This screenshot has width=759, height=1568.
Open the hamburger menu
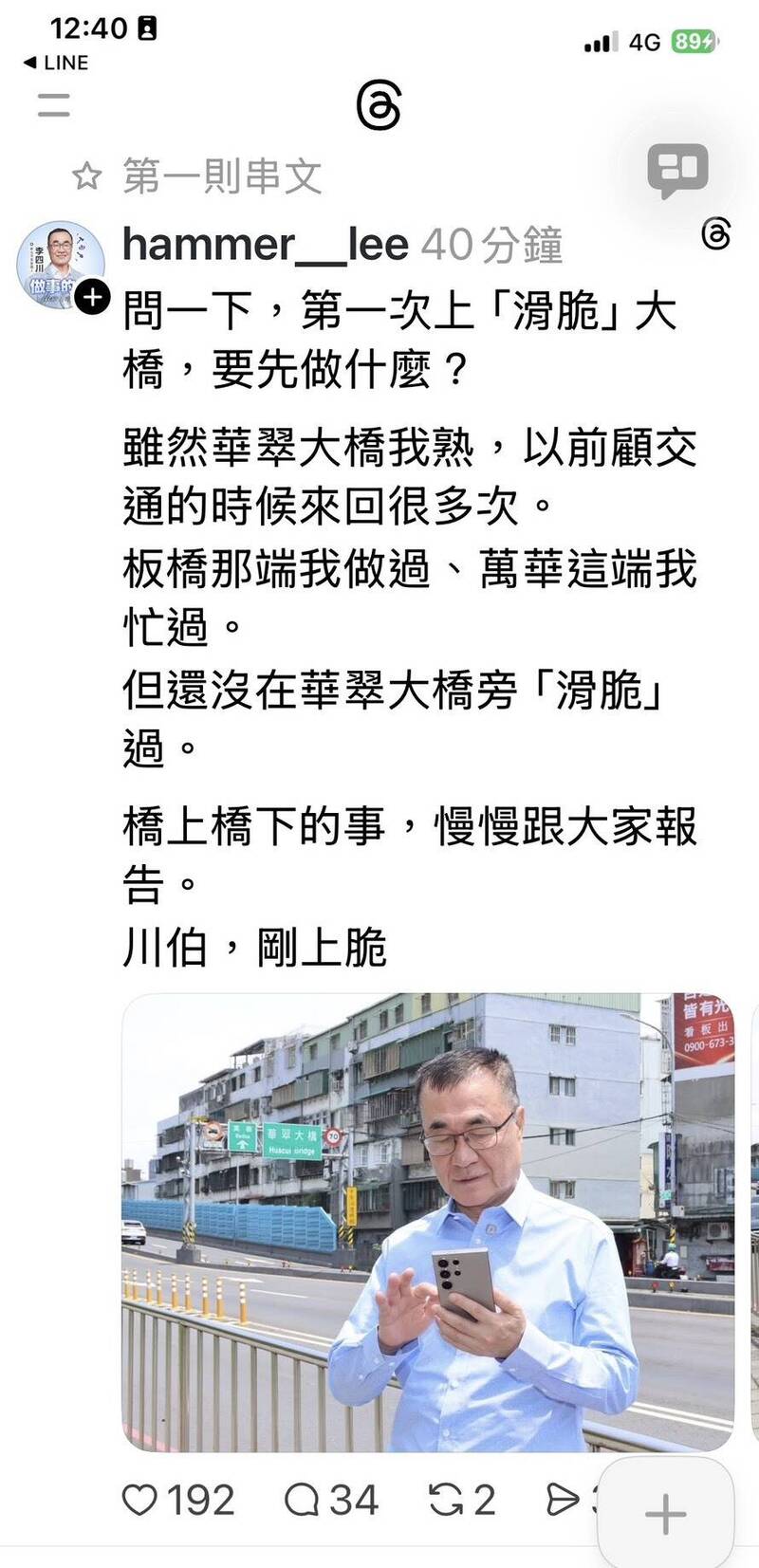(54, 104)
